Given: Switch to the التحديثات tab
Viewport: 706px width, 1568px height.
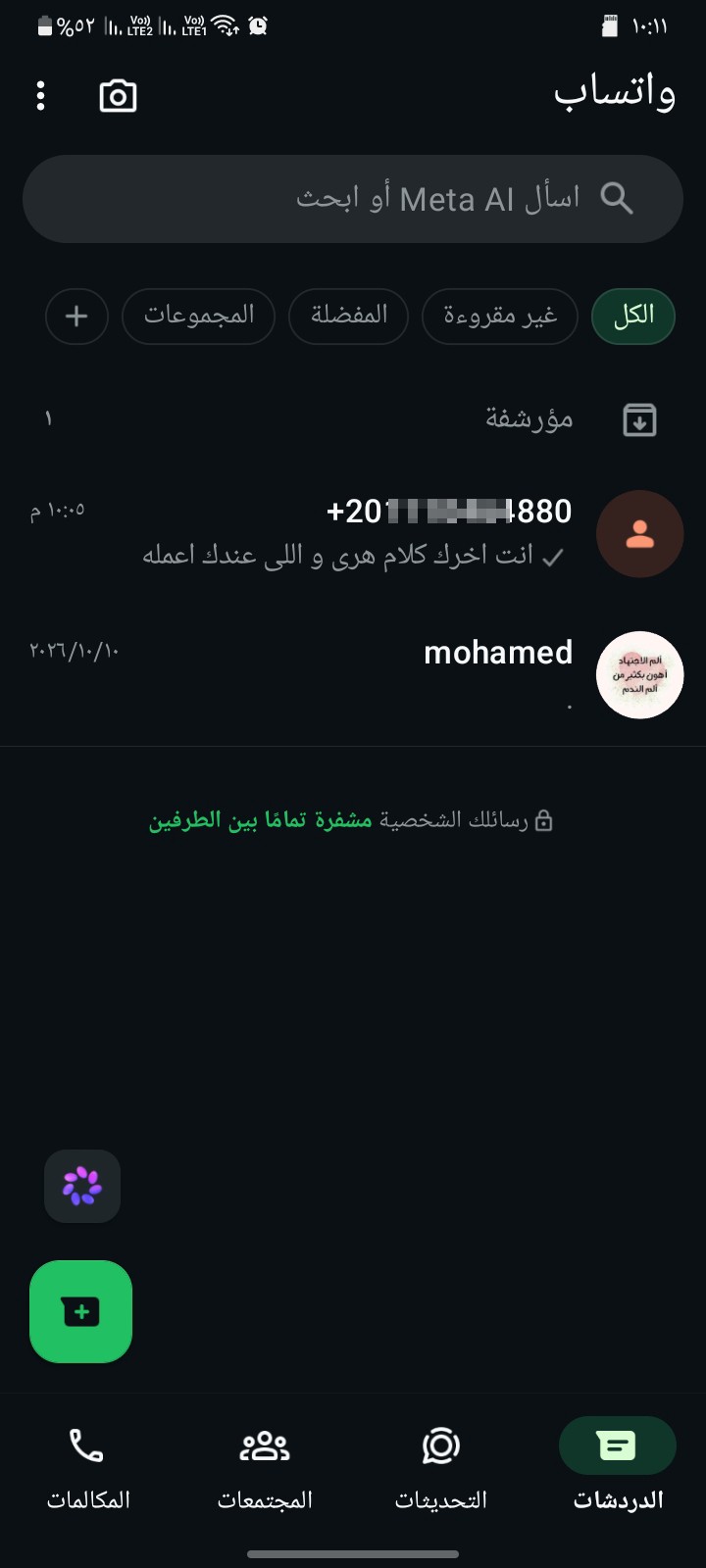Looking at the screenshot, I should point(441,1463).
